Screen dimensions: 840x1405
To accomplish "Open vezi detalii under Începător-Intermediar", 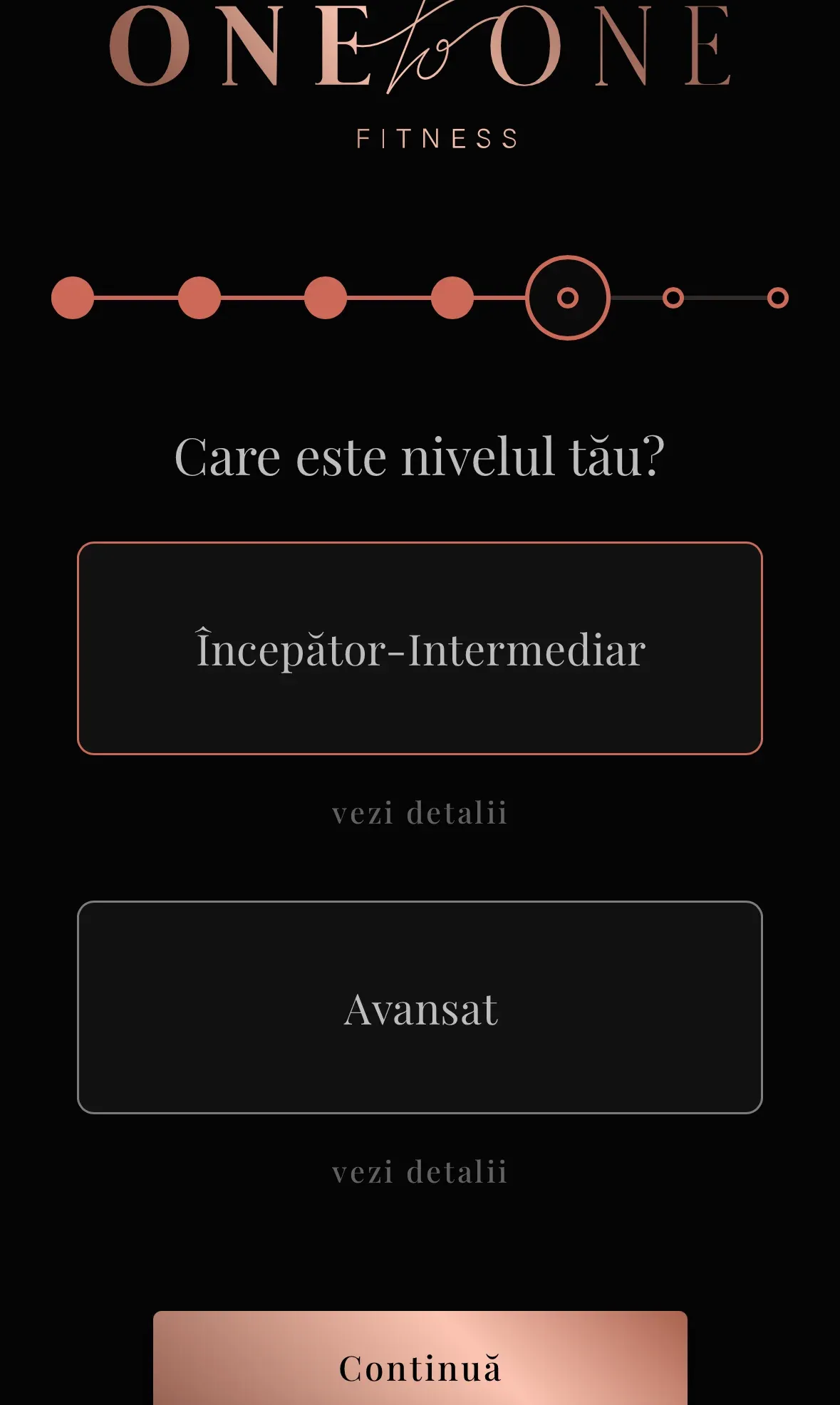I will click(x=420, y=813).
